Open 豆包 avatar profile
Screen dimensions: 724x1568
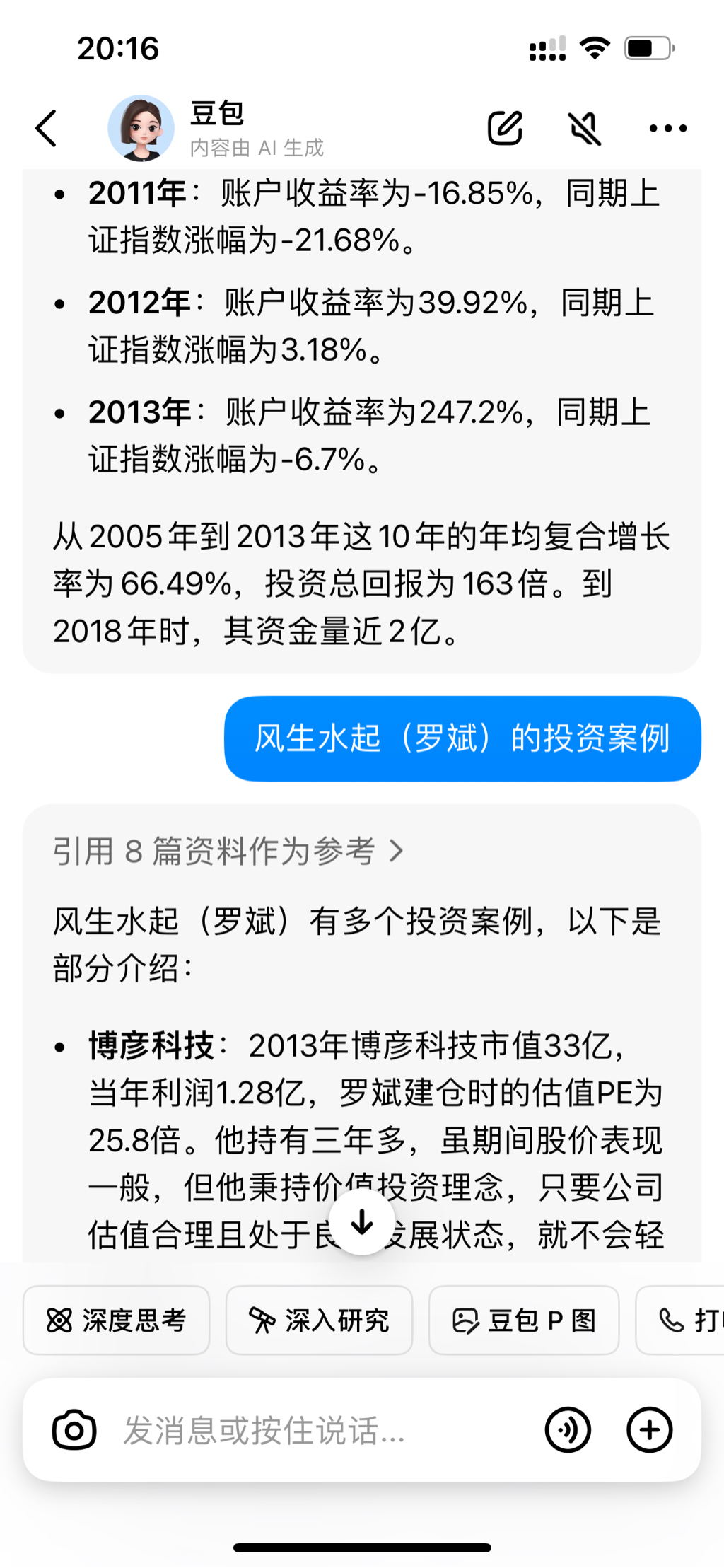tap(141, 129)
